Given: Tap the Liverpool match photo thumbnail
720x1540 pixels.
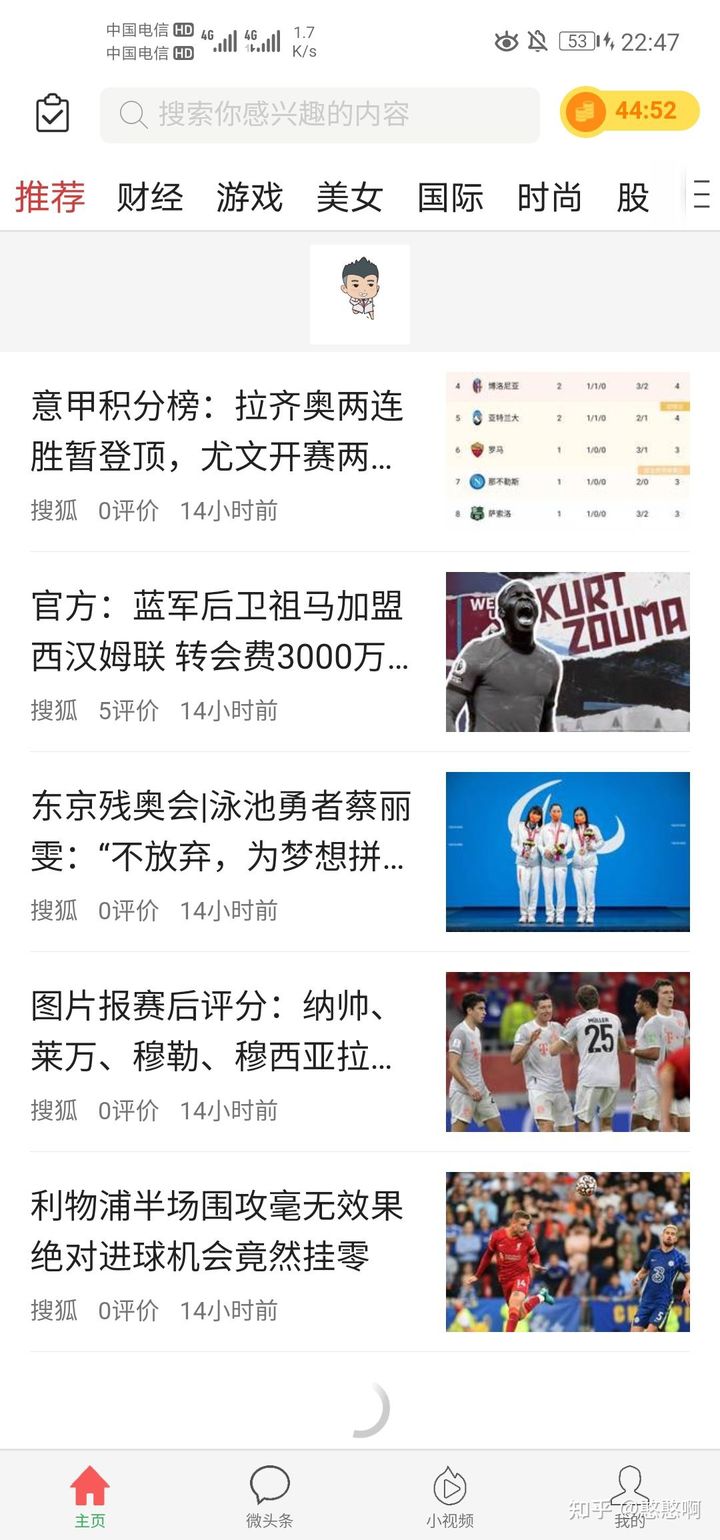Looking at the screenshot, I should pyautogui.click(x=567, y=1251).
